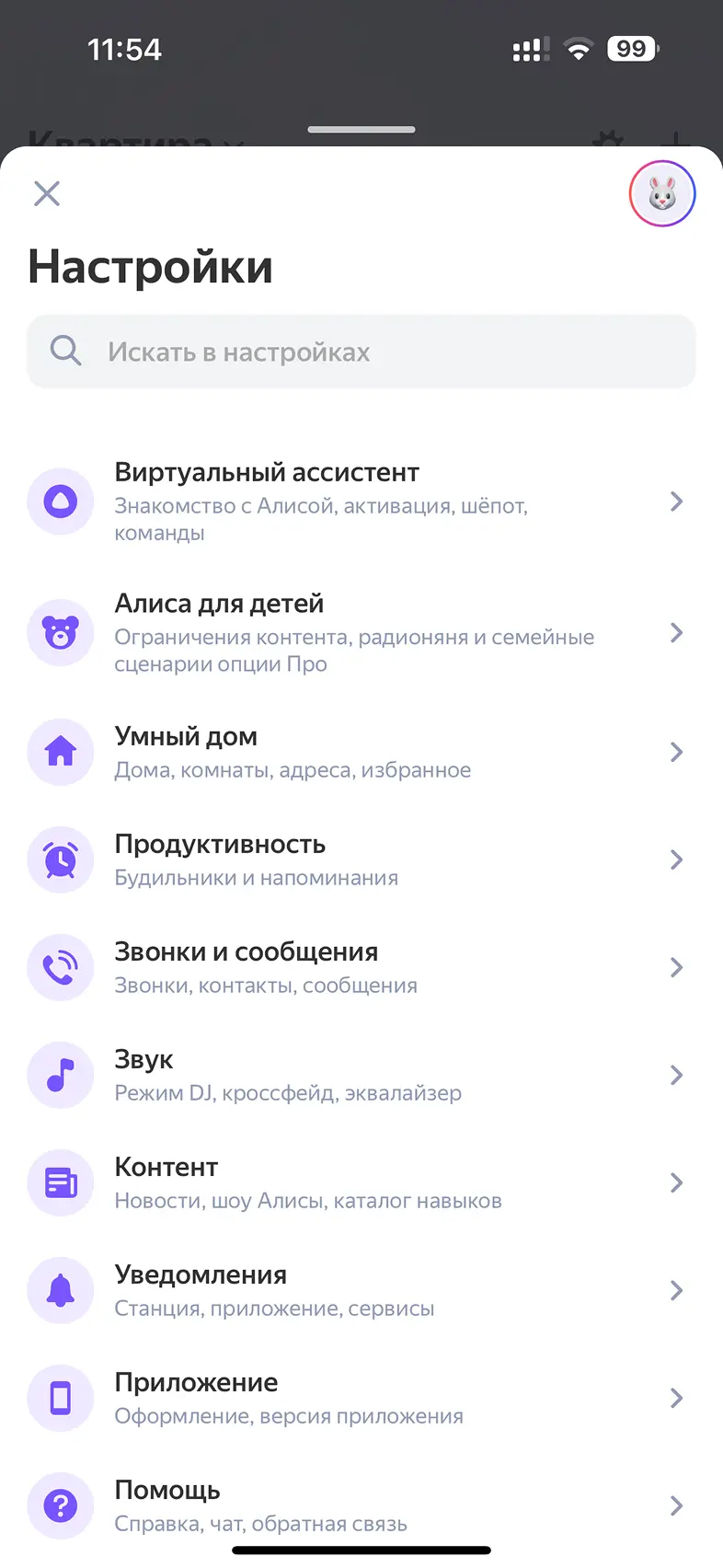The height and width of the screenshot is (1568, 723).
Task: Open Алиса для детей settings
Action: [361, 633]
